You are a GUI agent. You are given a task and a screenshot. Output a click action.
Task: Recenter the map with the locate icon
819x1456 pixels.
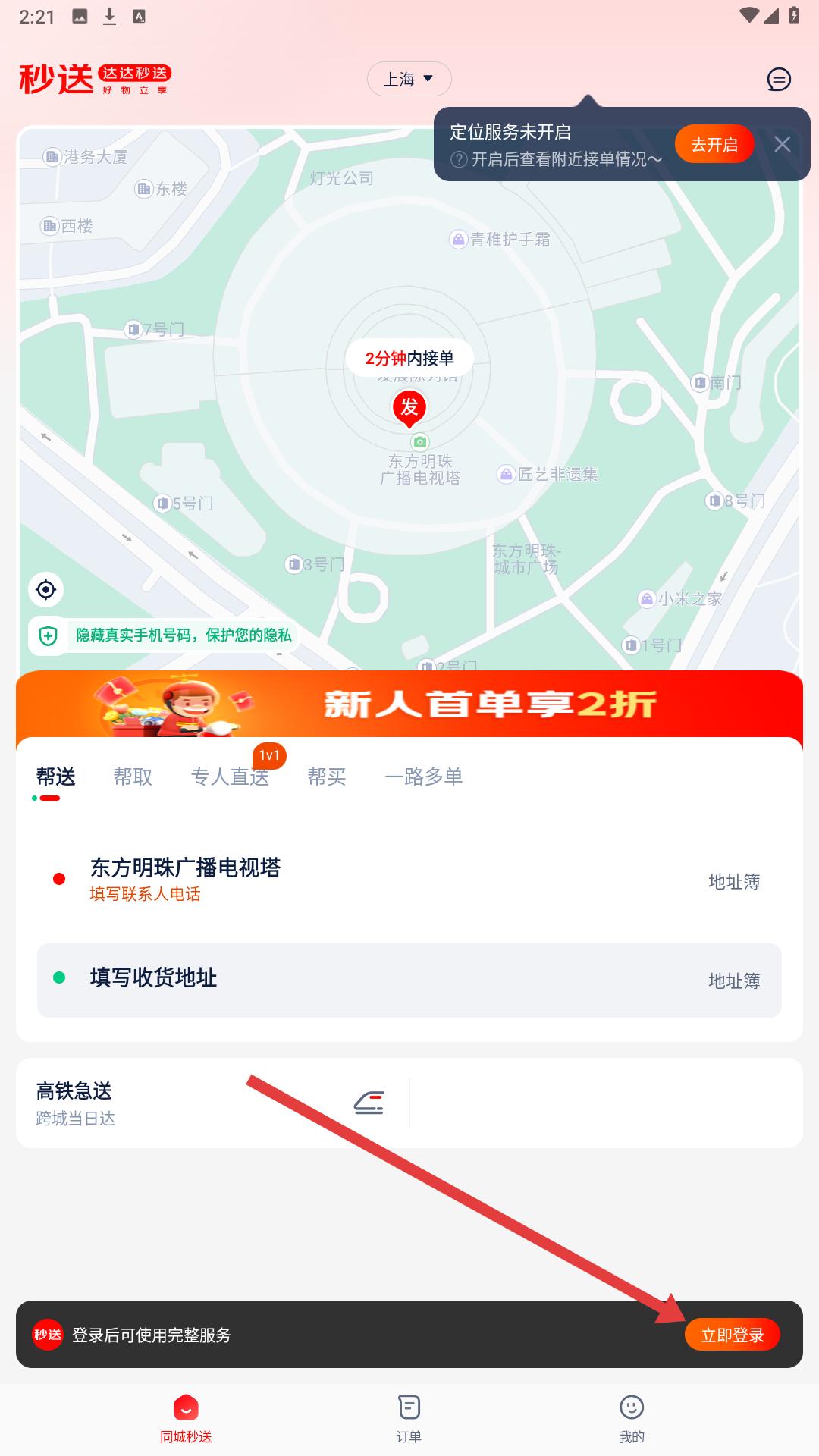(46, 589)
